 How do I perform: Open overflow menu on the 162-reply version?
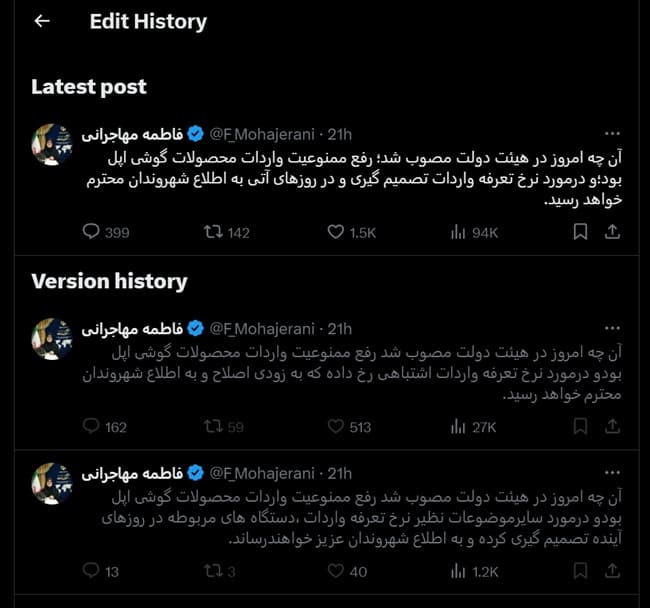(612, 328)
